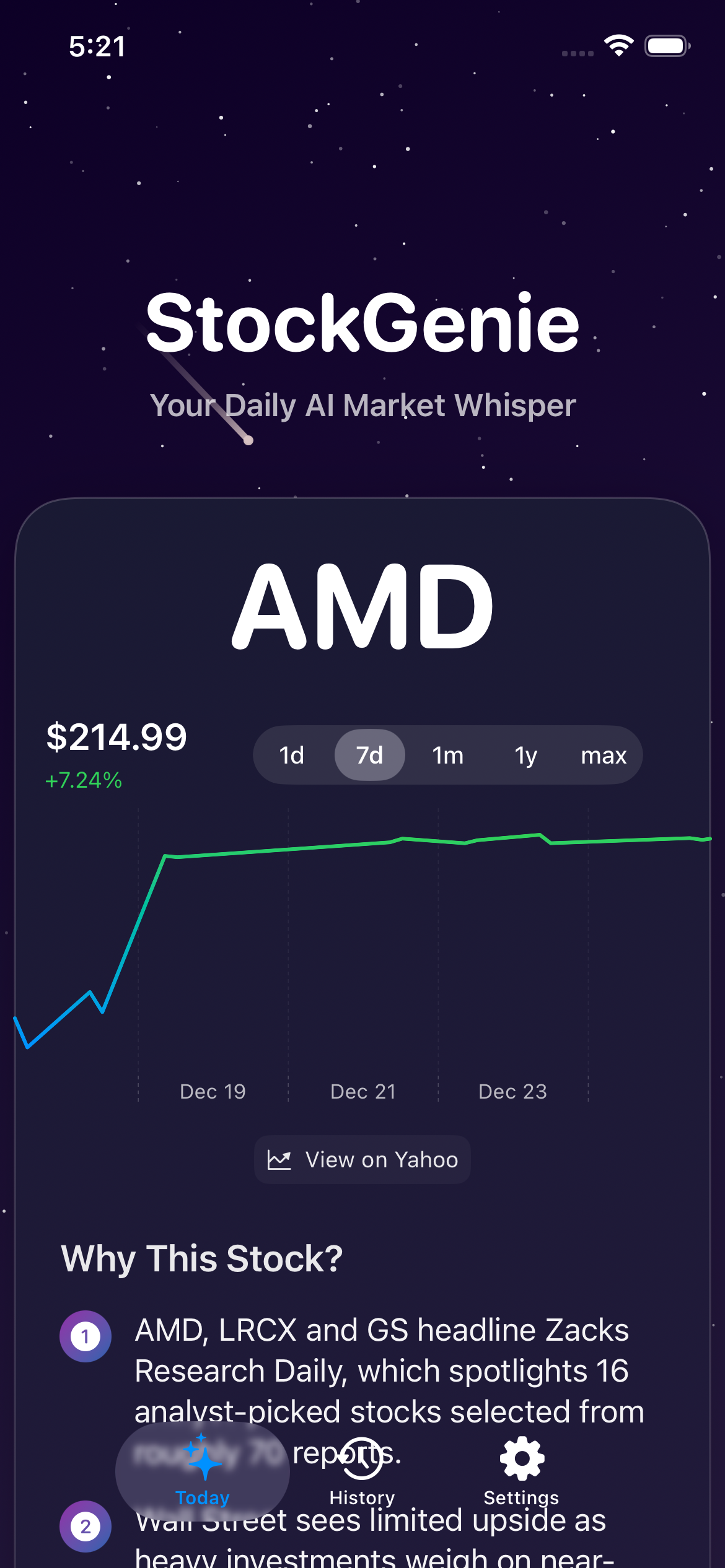Click the numbered badge 2 near Wall Street text
The image size is (725, 1568).
pos(86,1527)
